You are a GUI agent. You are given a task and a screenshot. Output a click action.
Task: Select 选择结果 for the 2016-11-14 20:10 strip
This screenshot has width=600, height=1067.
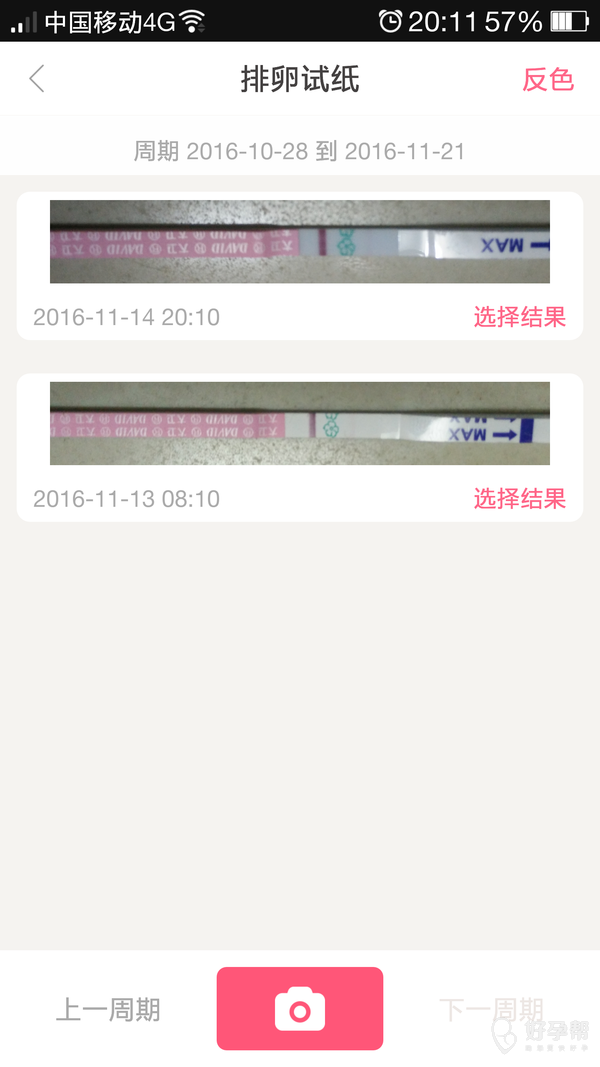pos(519,317)
